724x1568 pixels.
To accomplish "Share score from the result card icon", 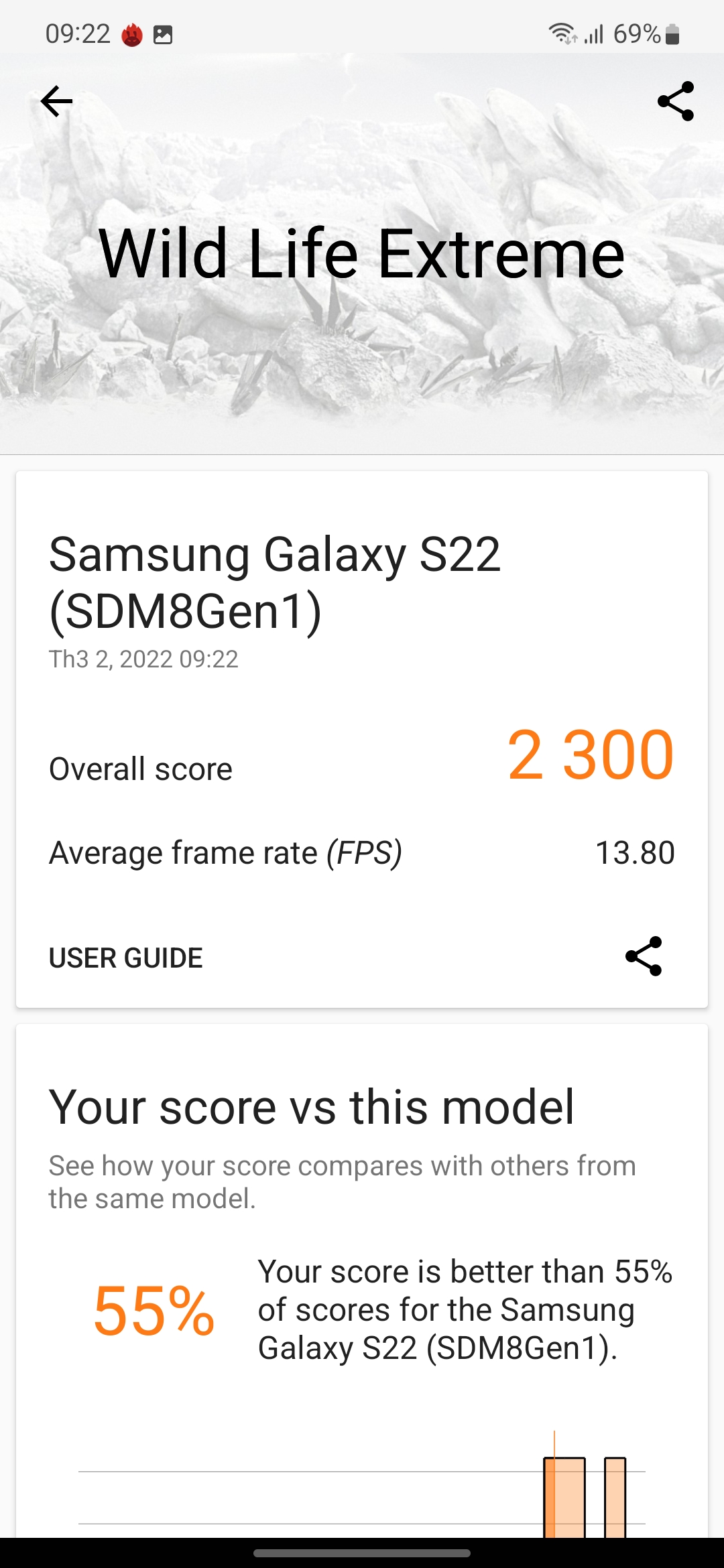I will pos(644,956).
